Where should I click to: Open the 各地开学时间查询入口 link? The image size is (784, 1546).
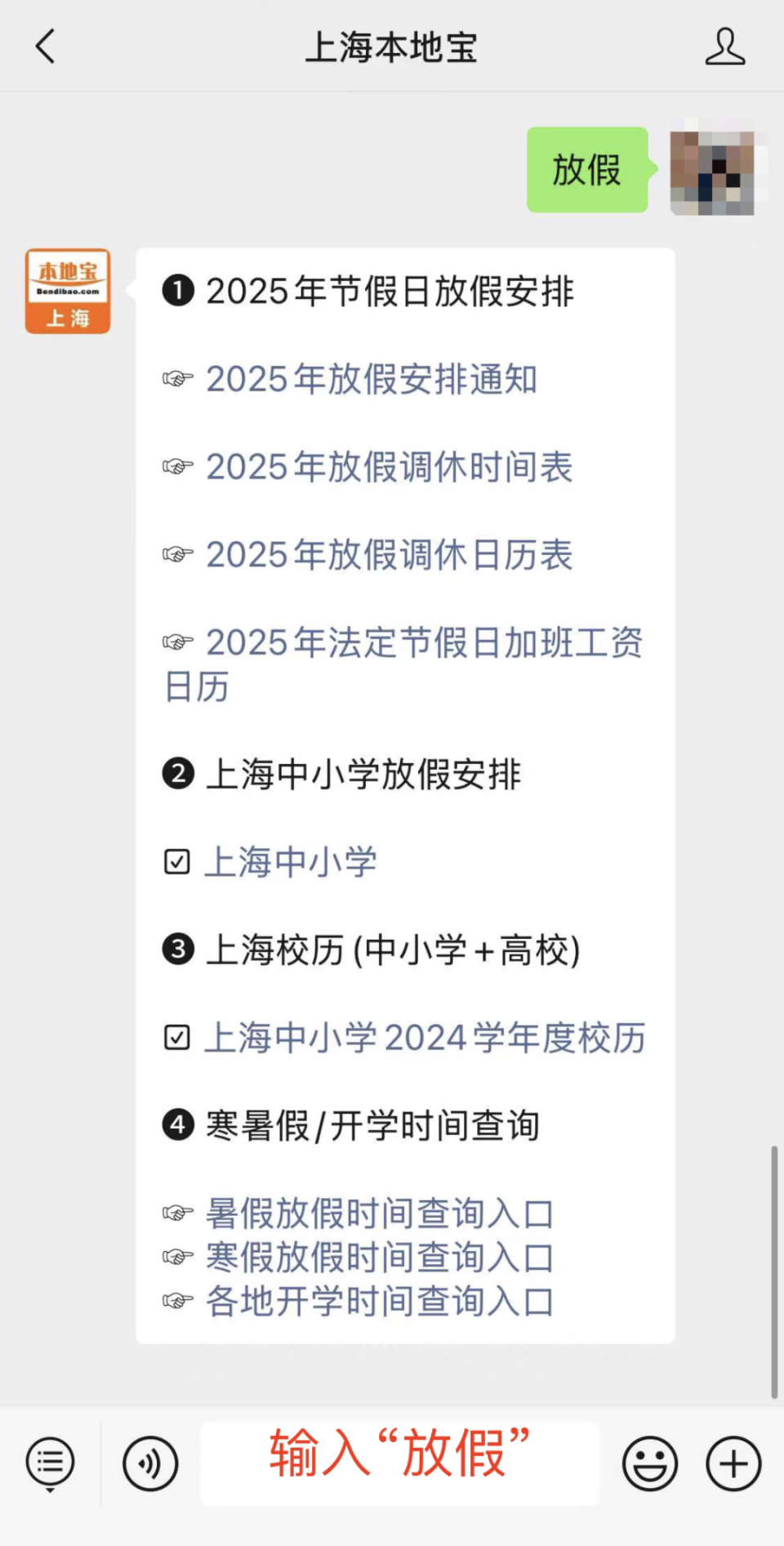(378, 1302)
